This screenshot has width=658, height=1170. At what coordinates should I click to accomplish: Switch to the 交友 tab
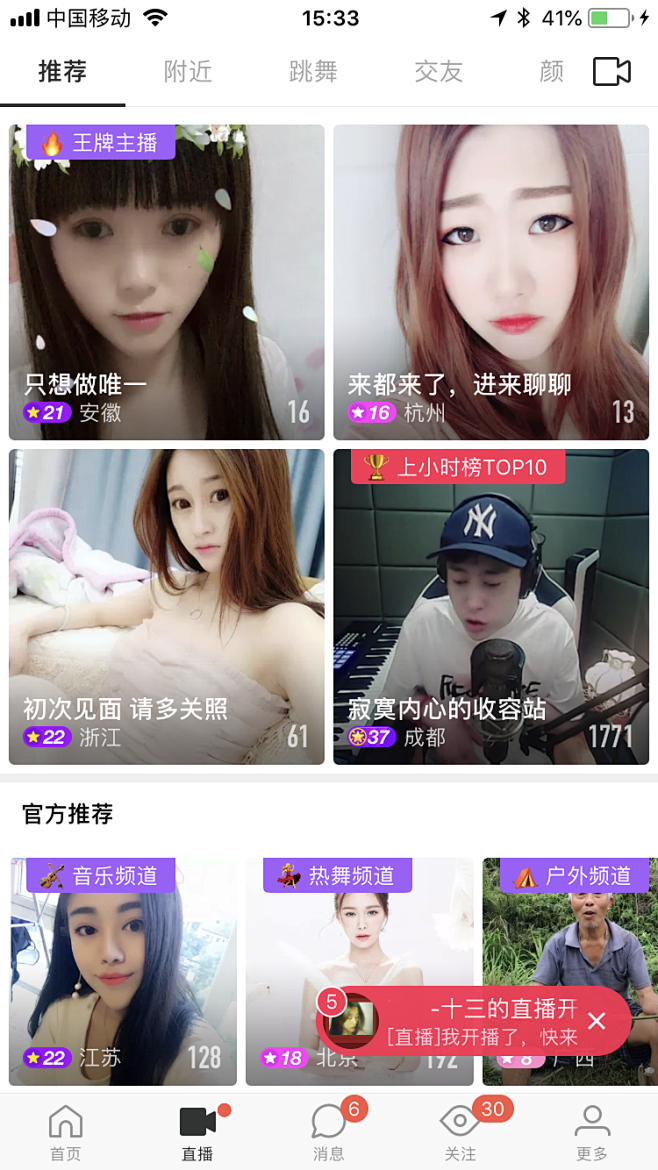(x=439, y=71)
